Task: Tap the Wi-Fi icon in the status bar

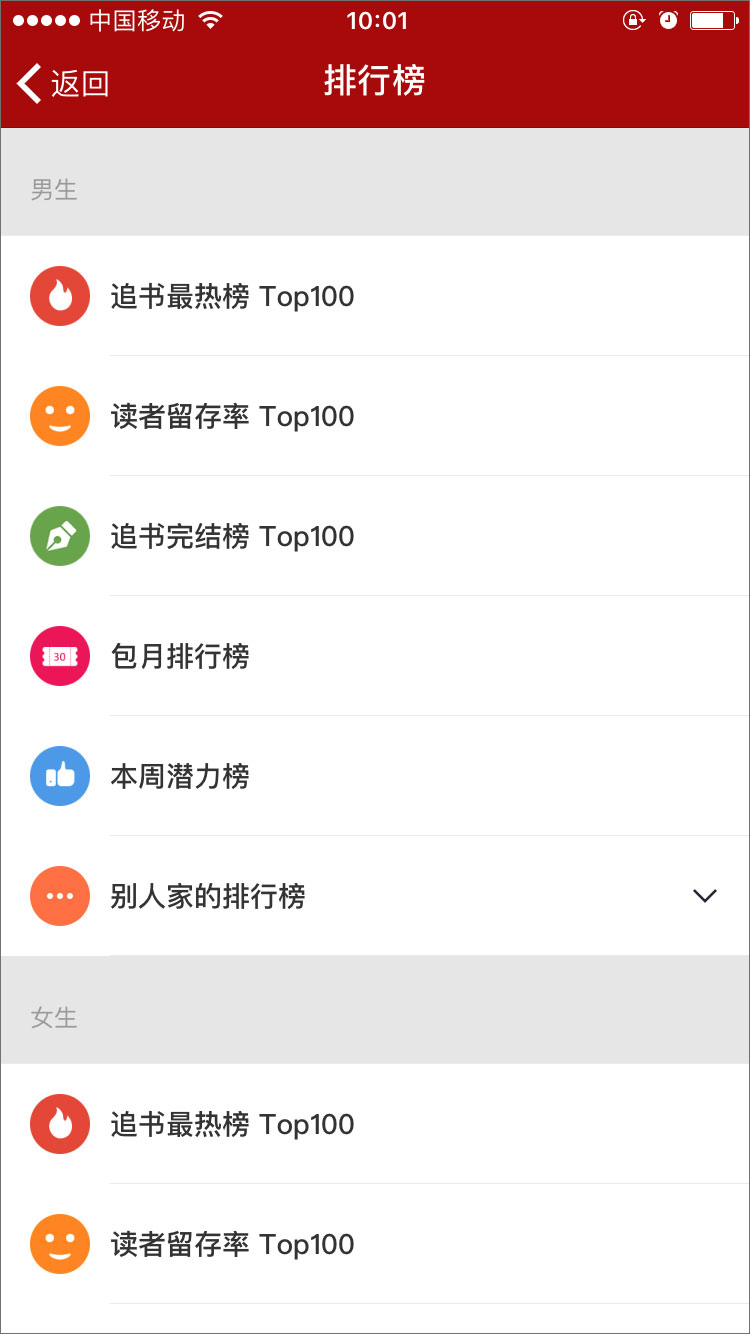Action: 208,18
